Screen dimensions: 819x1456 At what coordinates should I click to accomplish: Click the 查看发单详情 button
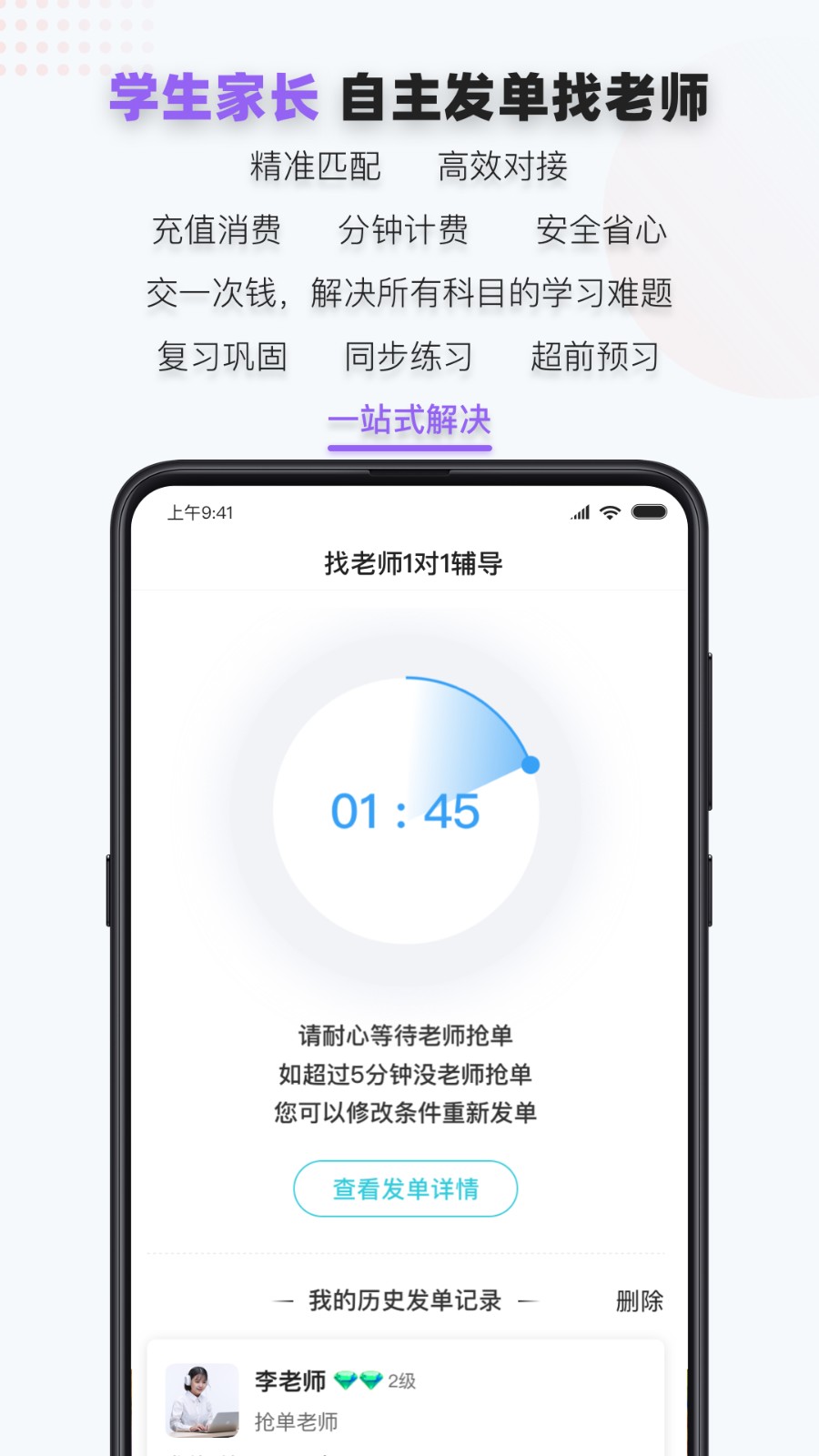(x=406, y=1188)
